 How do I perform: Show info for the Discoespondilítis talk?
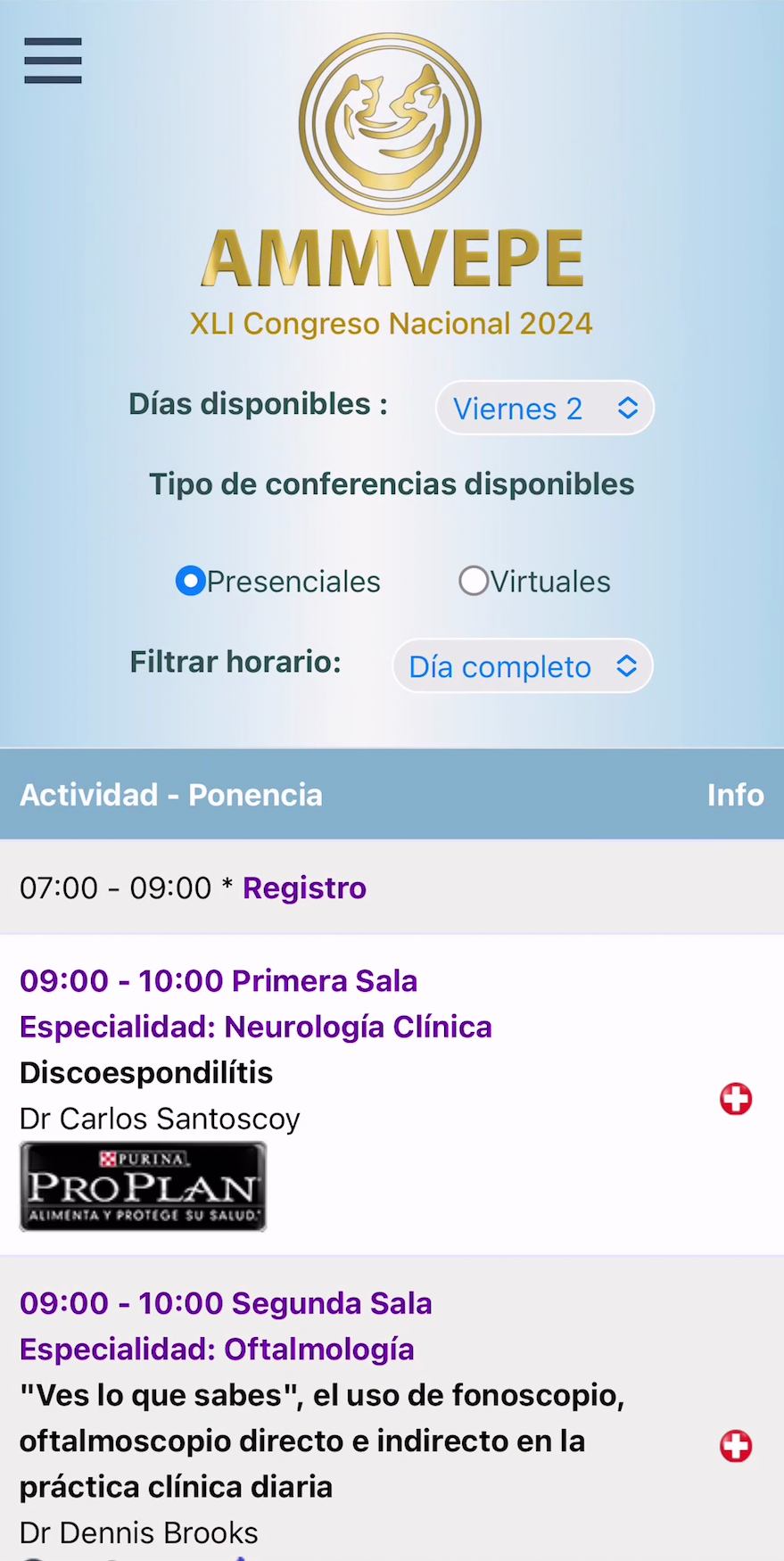(736, 1099)
